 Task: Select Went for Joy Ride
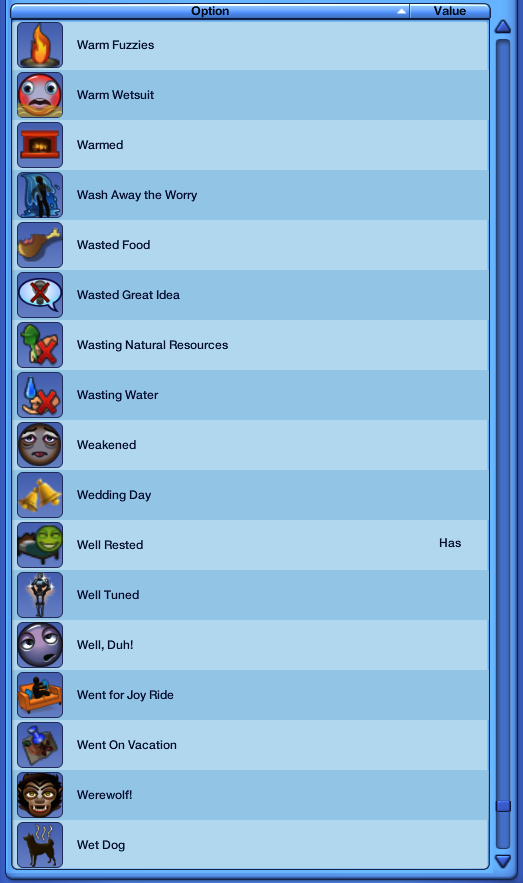tap(250, 695)
